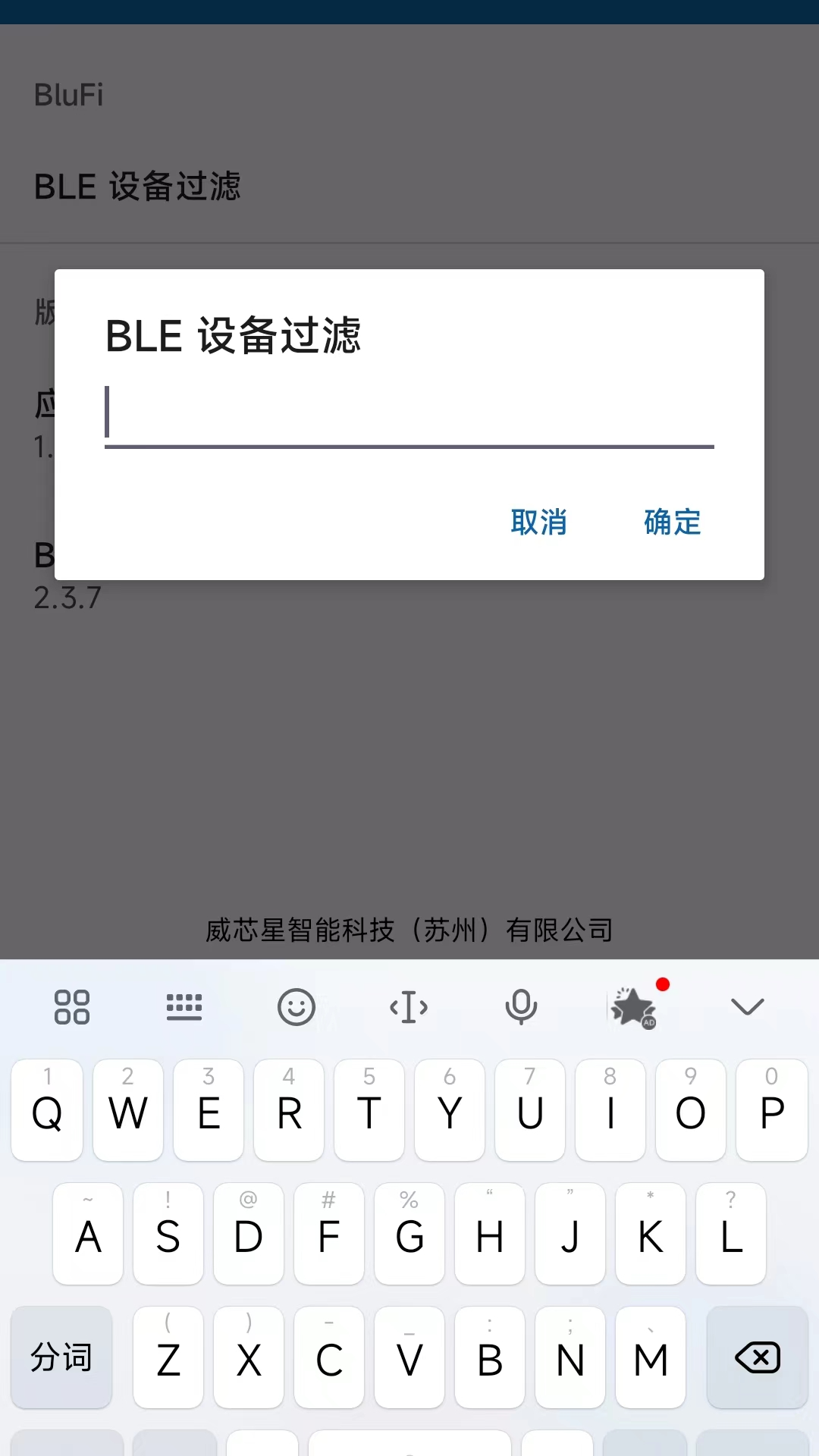The image size is (819, 1456).
Task: Start voice input with the microphone
Action: click(521, 1007)
